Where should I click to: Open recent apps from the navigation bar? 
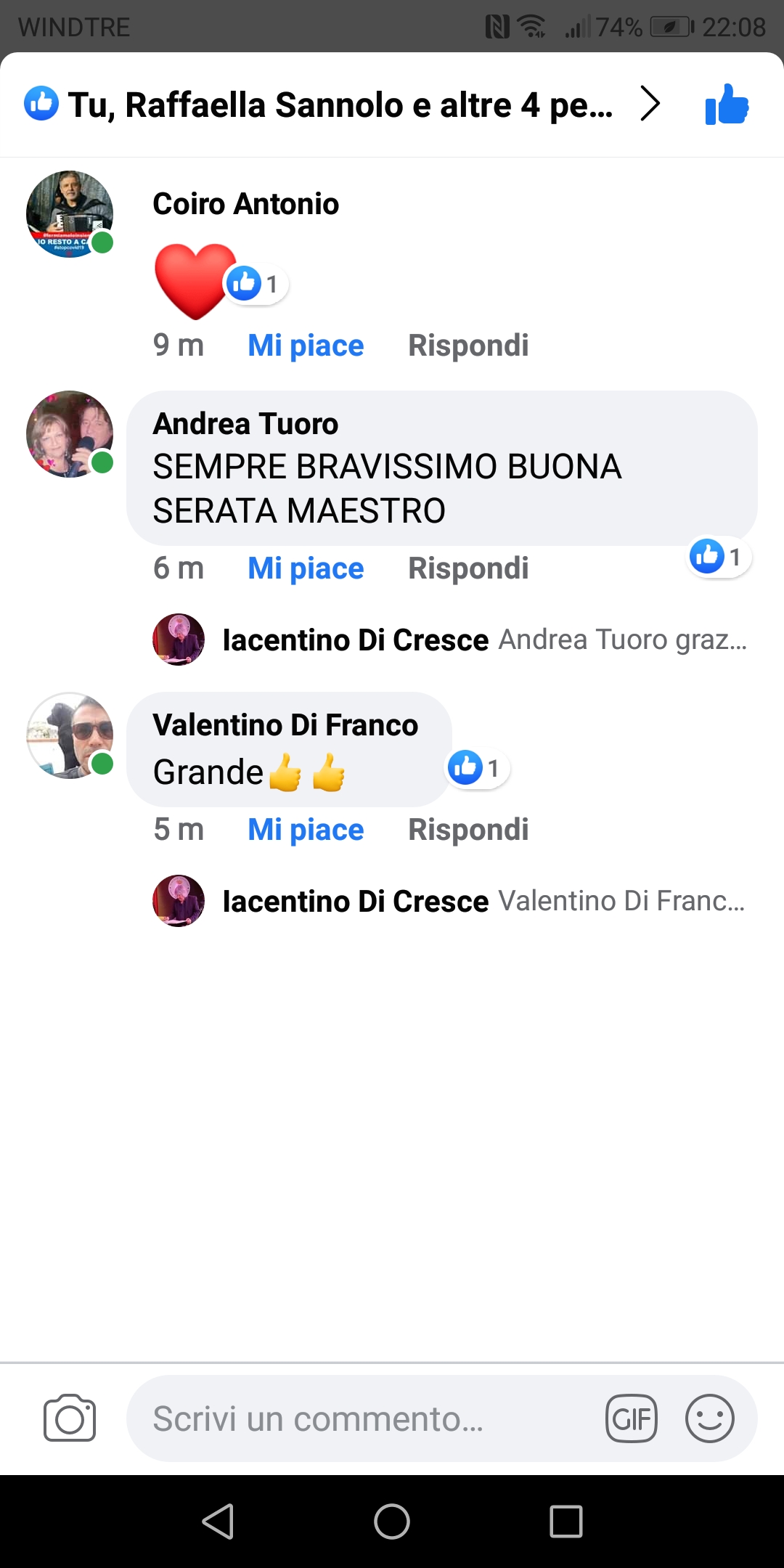(566, 1522)
